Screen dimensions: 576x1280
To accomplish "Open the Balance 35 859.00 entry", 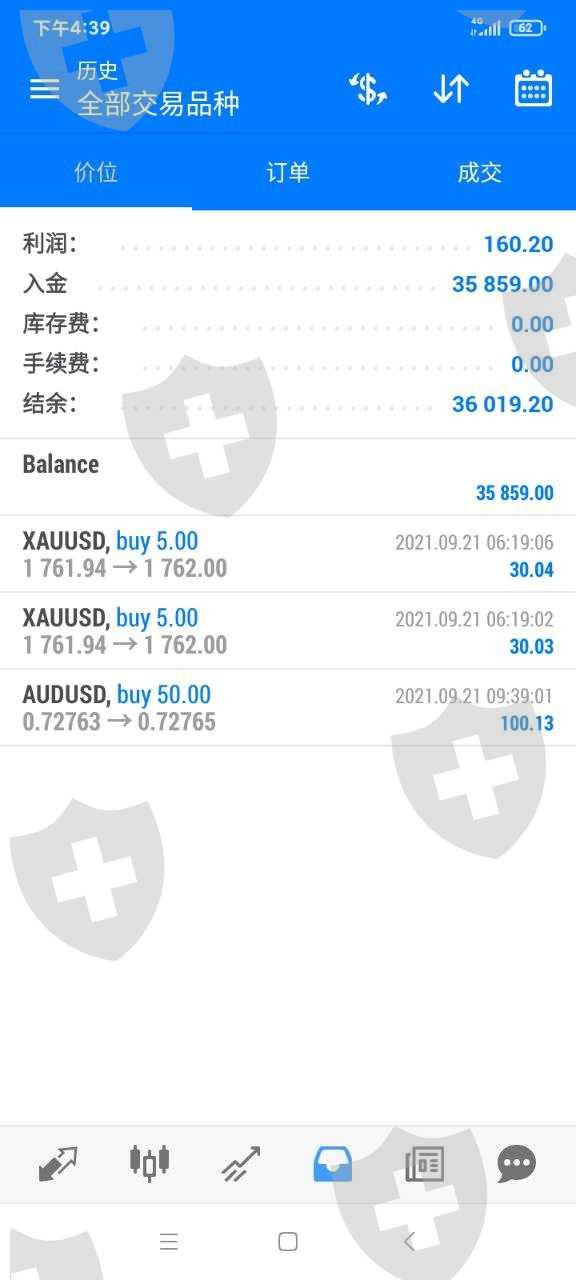I will 288,478.
